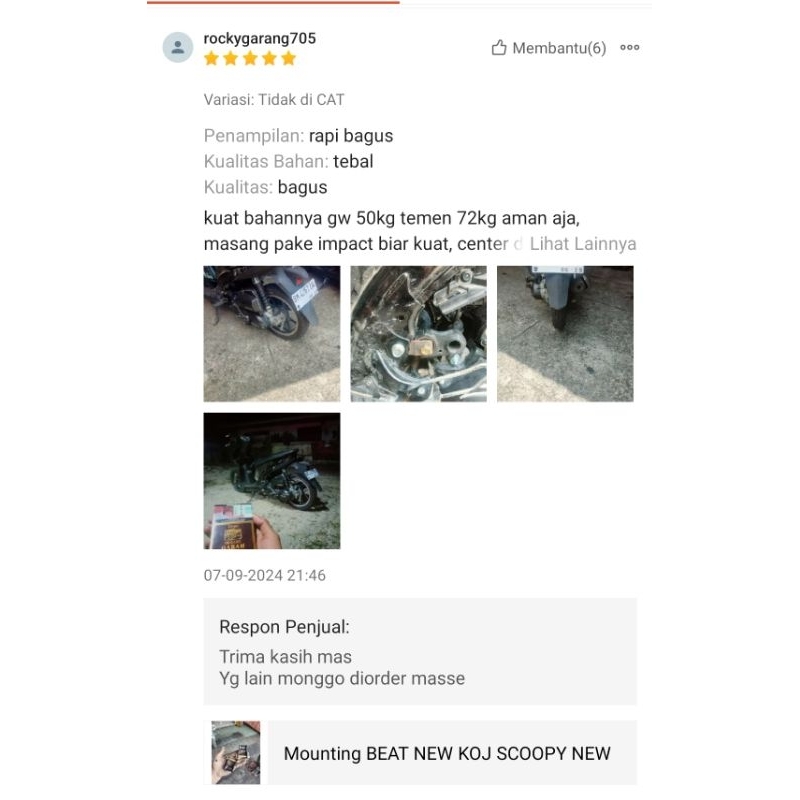Open the second review photo showing the mounting
This screenshot has width=800, height=800.
point(418,334)
